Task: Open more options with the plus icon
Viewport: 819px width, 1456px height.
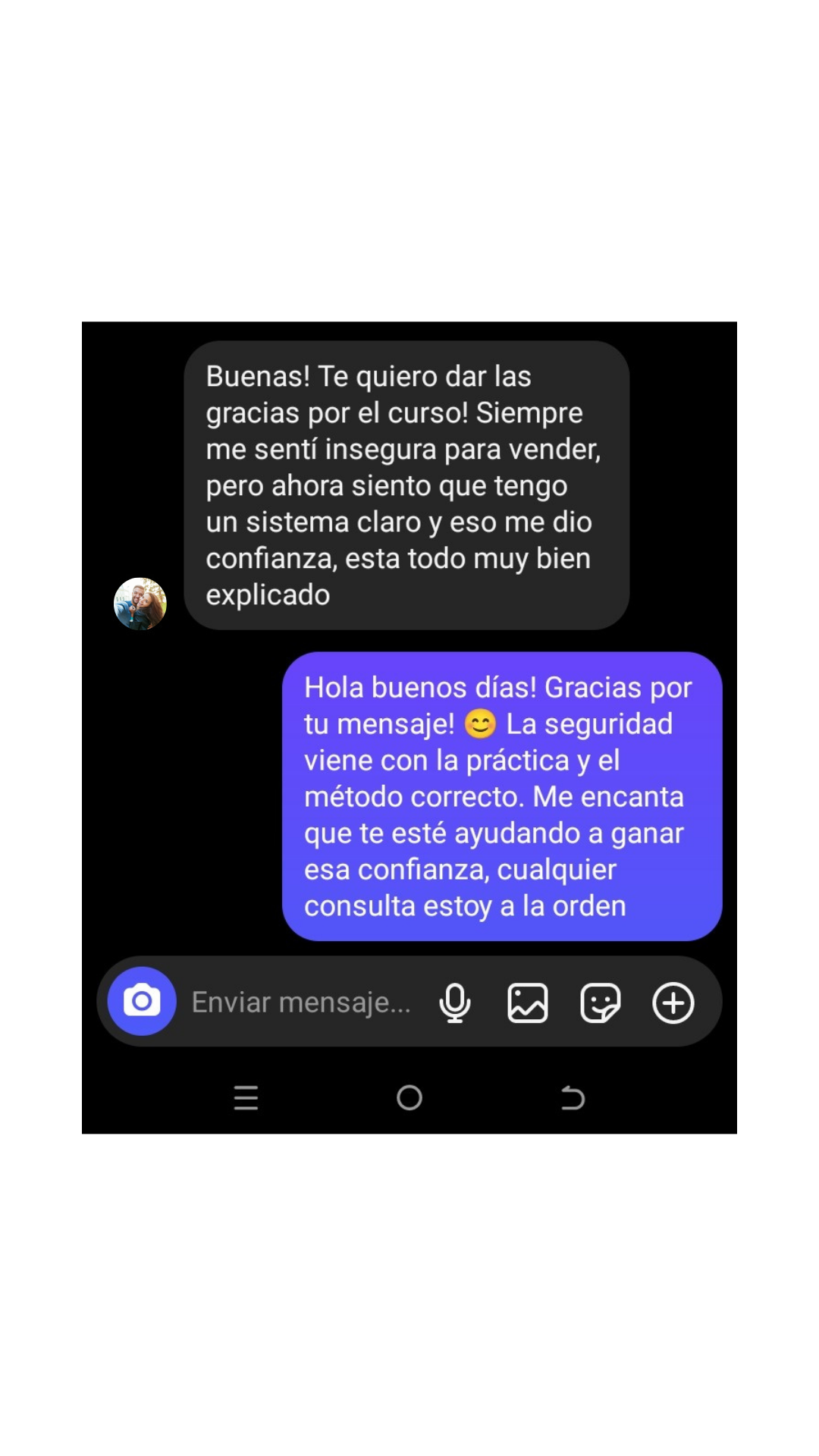Action: (673, 1003)
